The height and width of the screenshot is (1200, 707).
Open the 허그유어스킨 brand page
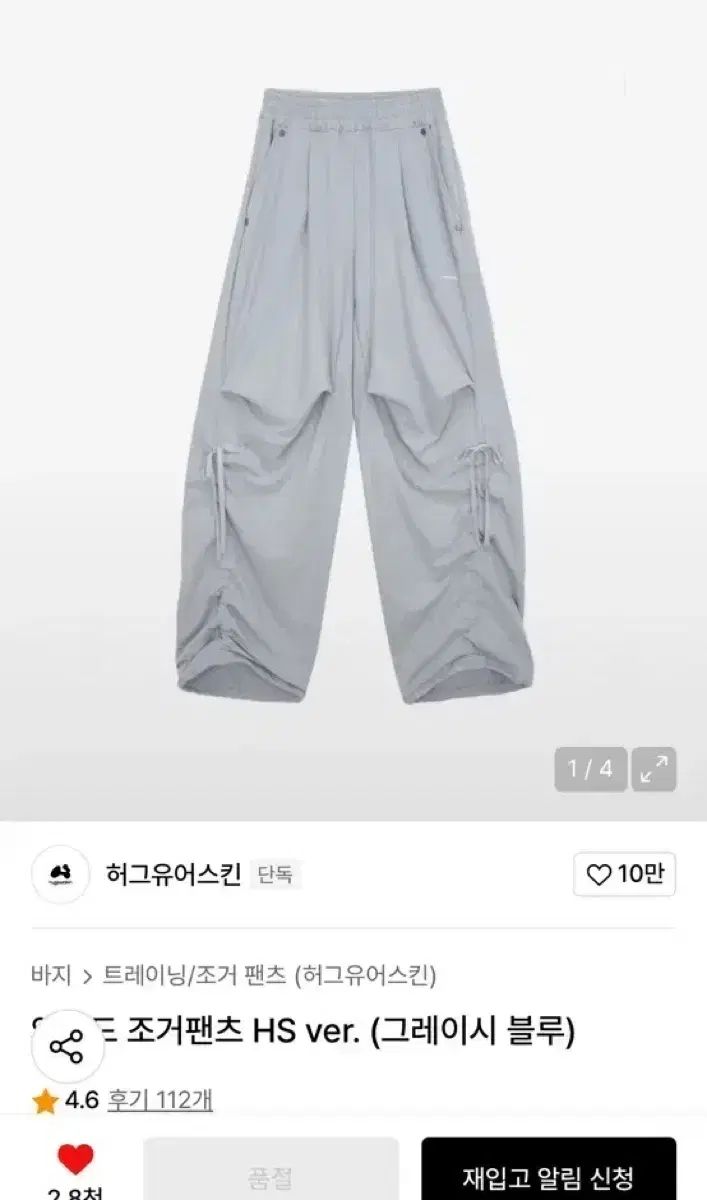tap(173, 875)
